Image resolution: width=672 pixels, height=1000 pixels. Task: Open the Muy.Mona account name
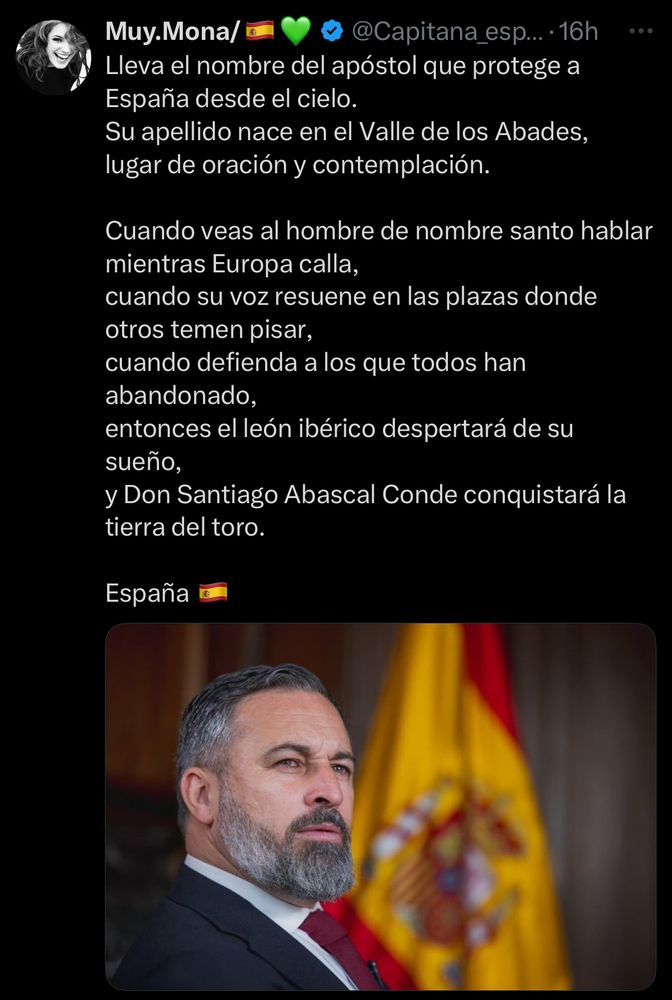pos(172,31)
